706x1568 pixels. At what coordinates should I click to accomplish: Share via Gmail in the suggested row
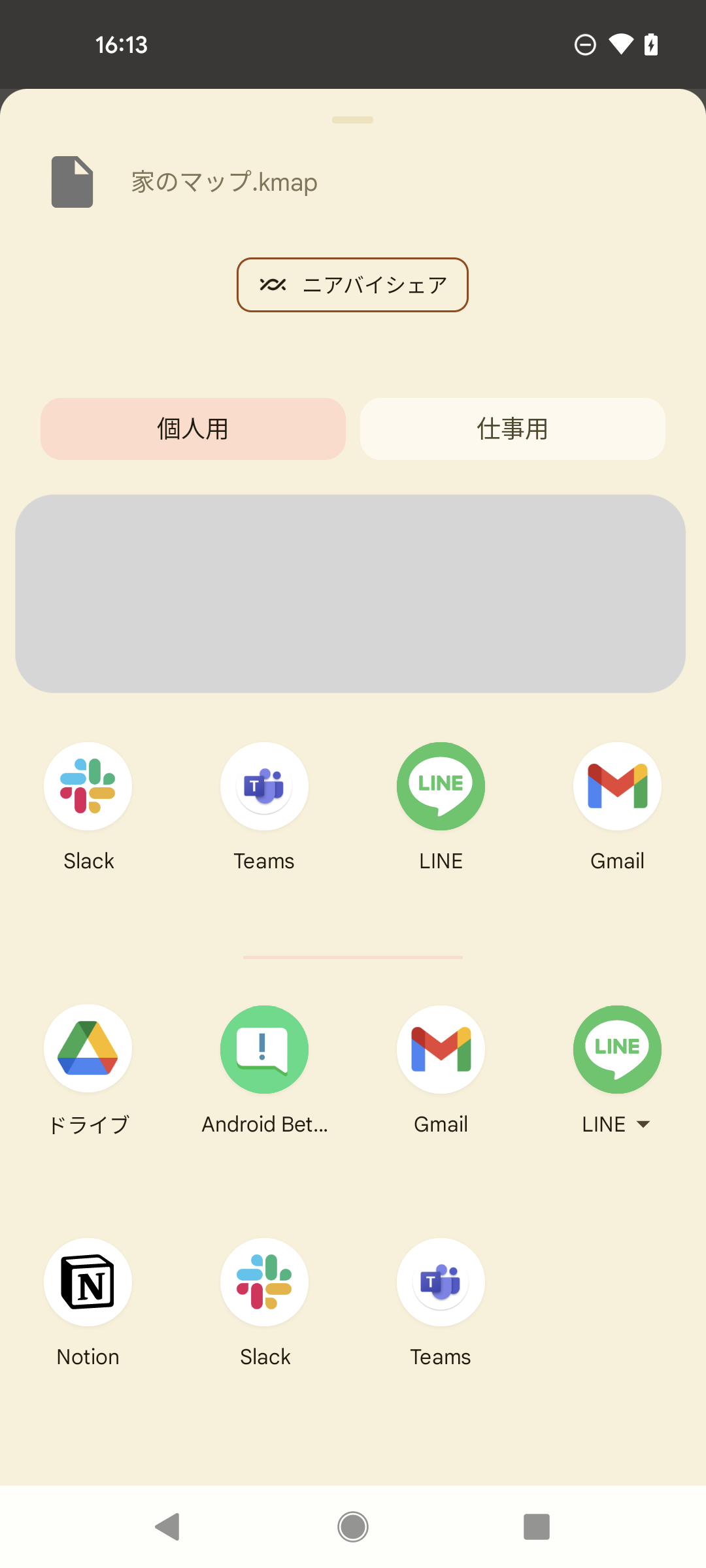pos(617,787)
